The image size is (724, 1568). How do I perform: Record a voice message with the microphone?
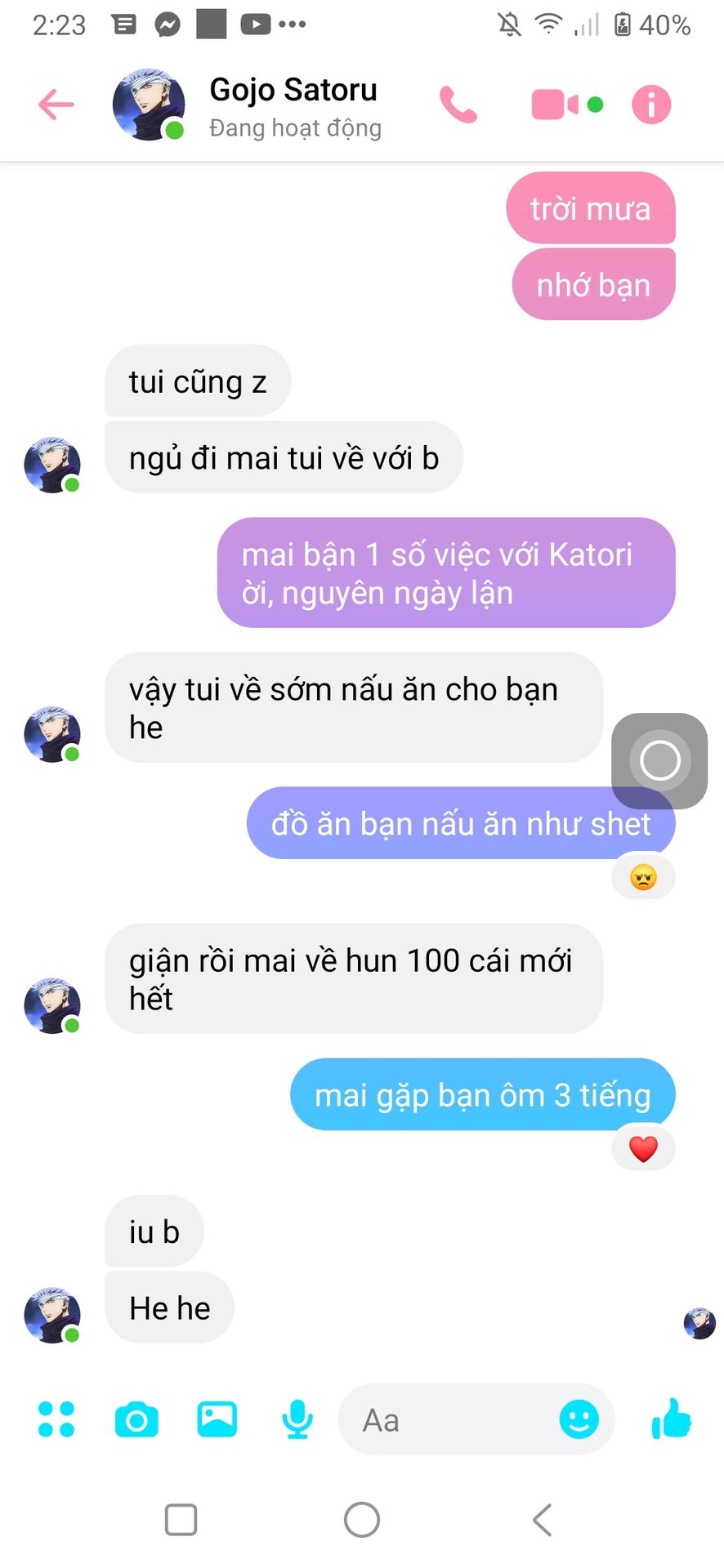tap(297, 1419)
